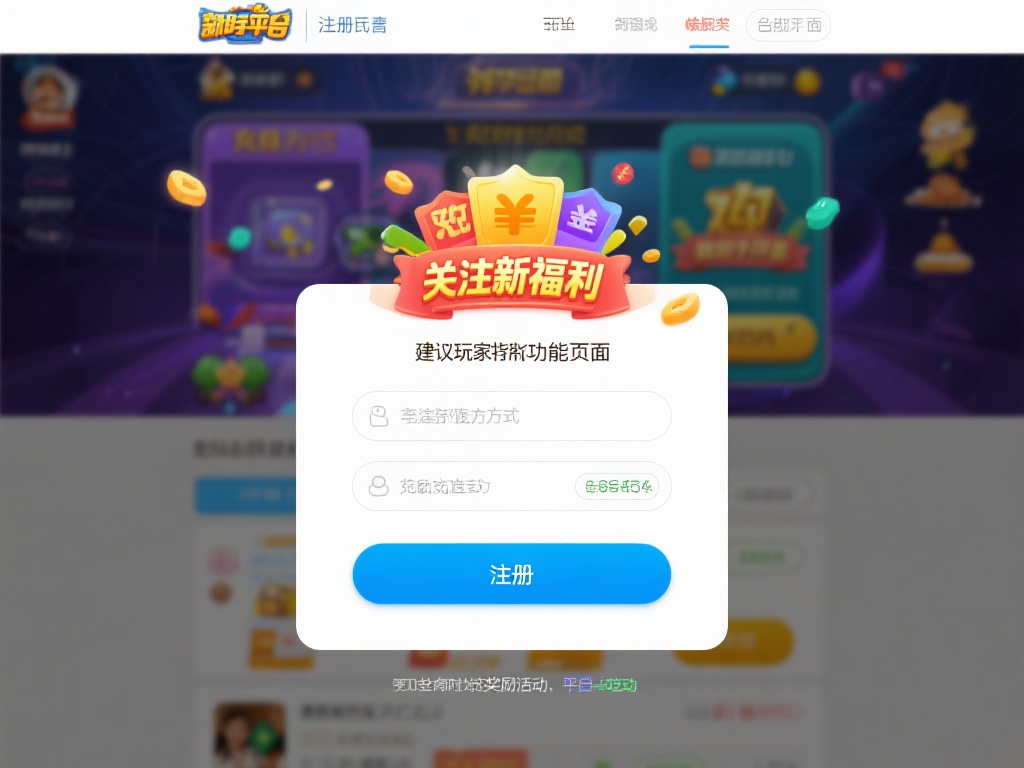The height and width of the screenshot is (768, 1024).
Task: Select the highlighted orange top navigation tab
Action: pos(707,25)
